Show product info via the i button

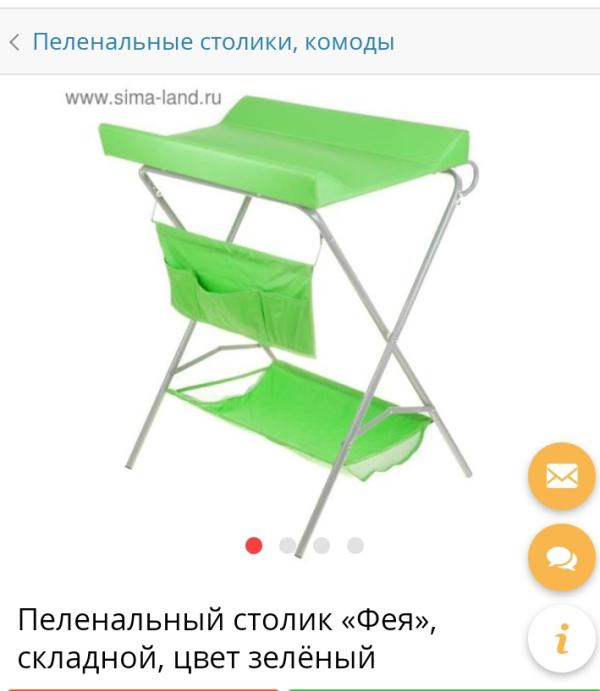click(x=561, y=638)
